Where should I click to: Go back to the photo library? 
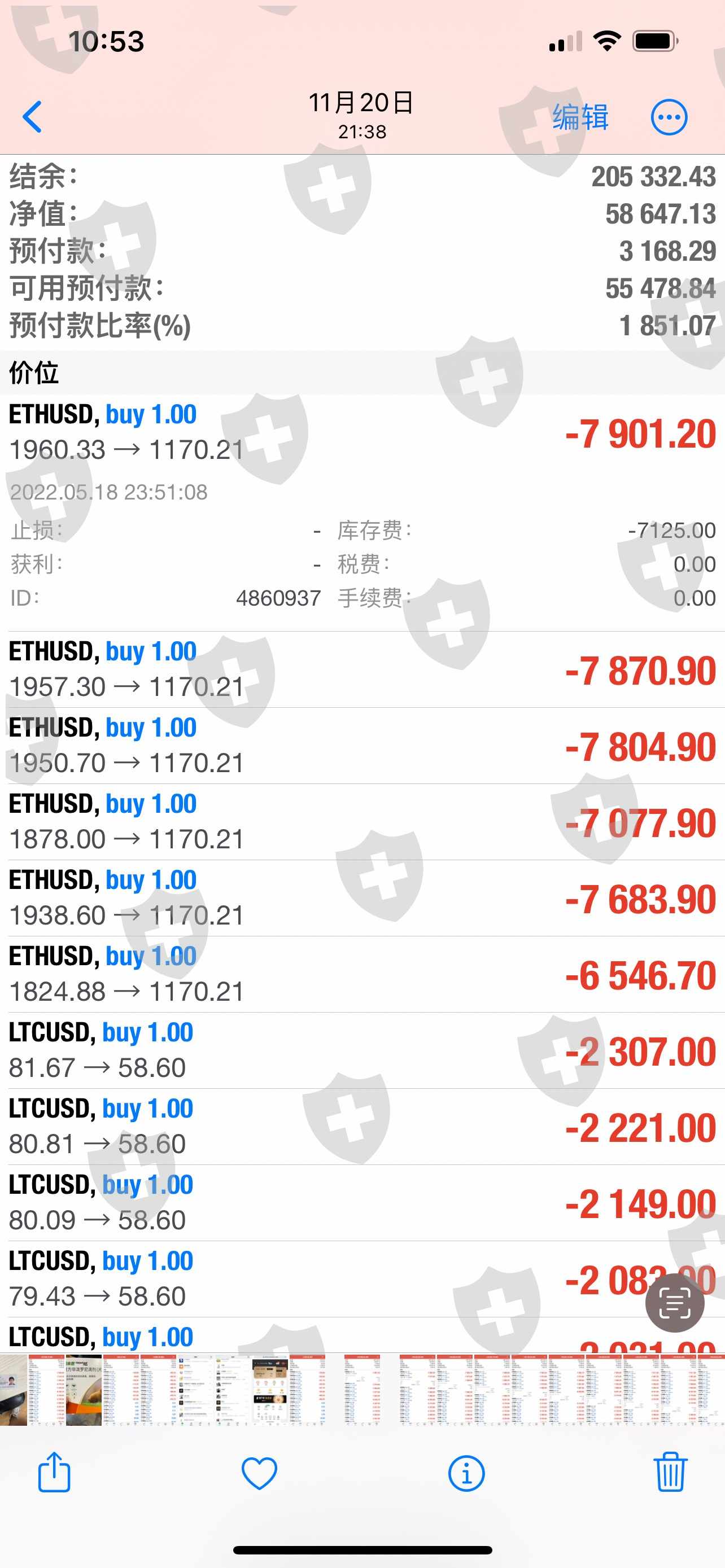pos(32,117)
